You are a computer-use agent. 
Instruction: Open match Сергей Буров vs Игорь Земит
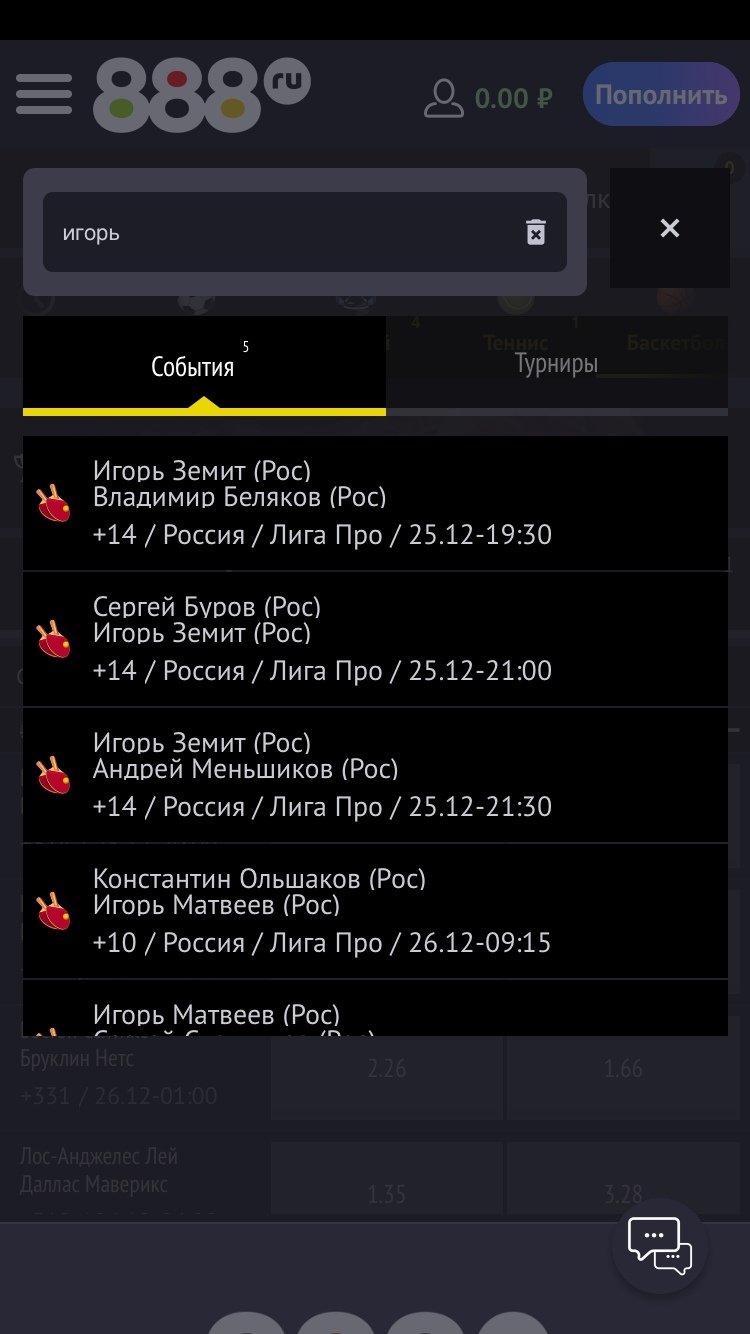pyautogui.click(x=375, y=639)
